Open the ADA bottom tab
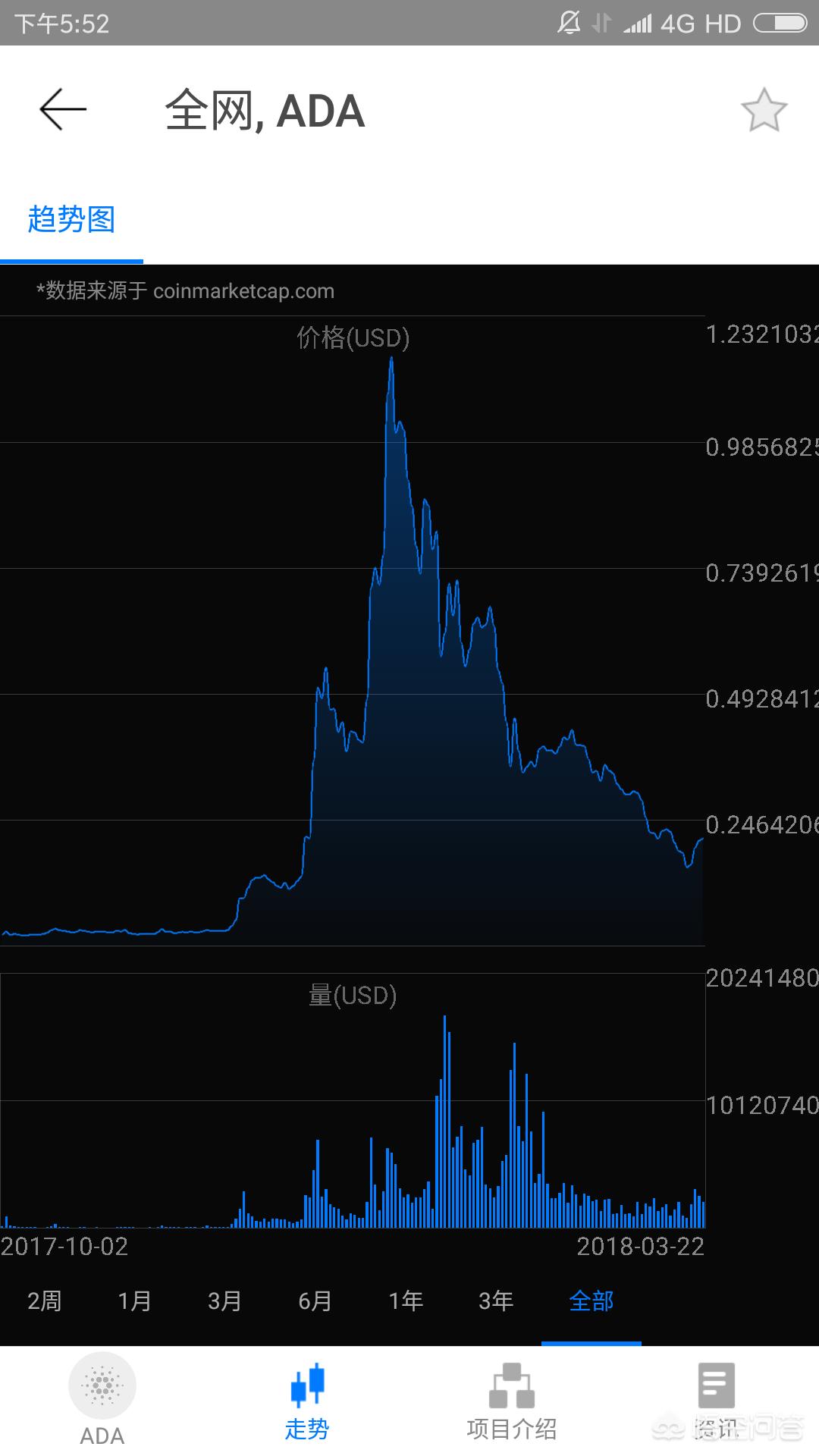The height and width of the screenshot is (1456, 819). coord(102,1400)
